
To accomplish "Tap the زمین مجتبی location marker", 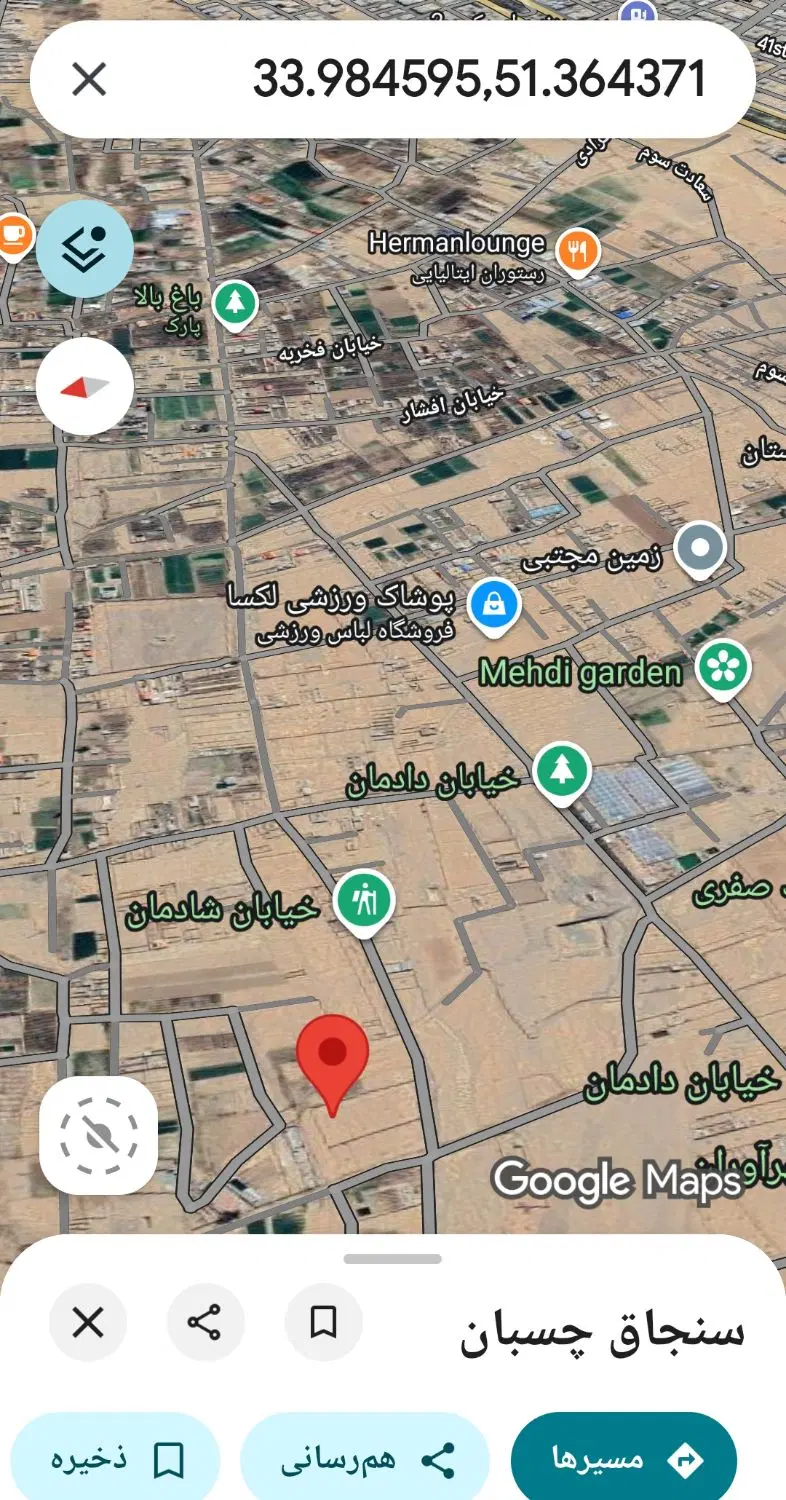I will coord(700,548).
